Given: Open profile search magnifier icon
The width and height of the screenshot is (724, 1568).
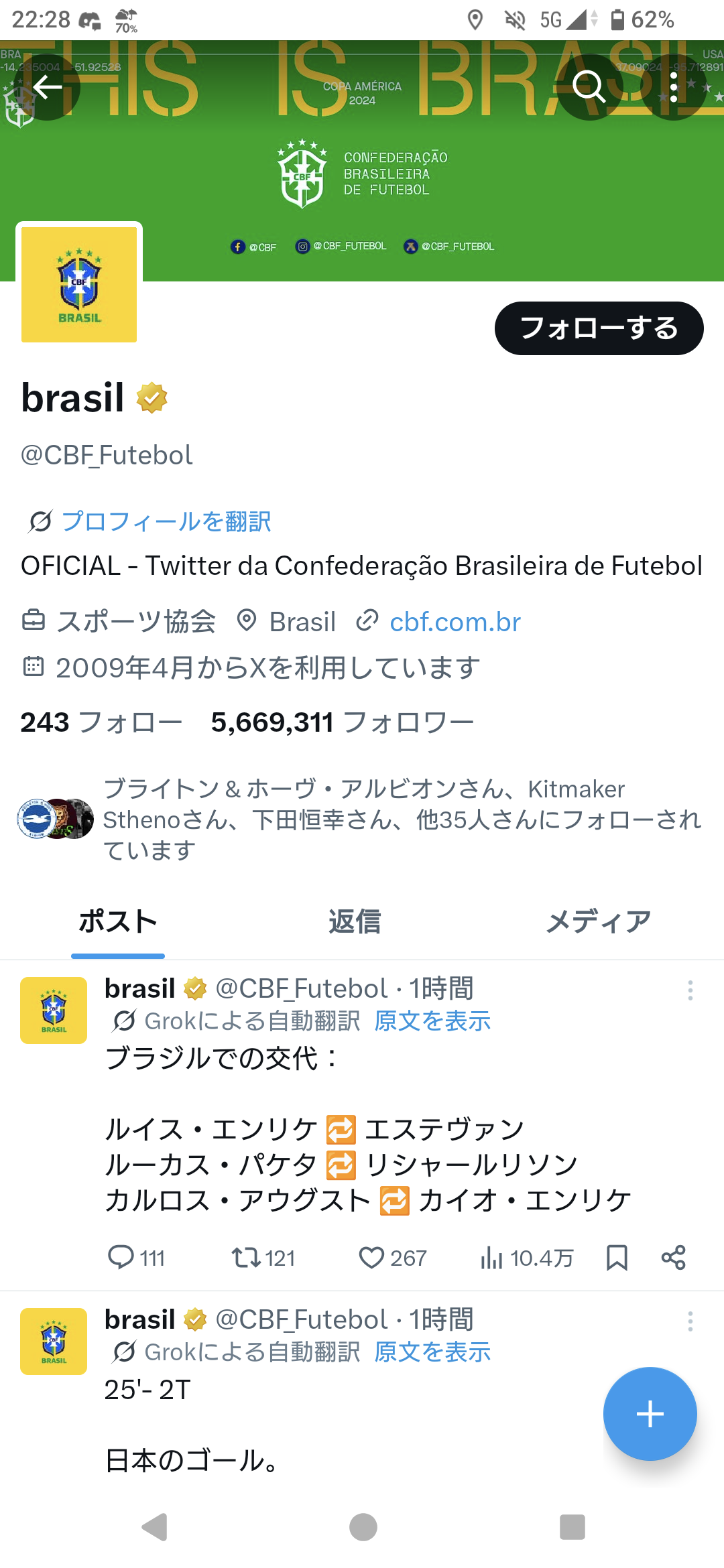Looking at the screenshot, I should pos(589,87).
